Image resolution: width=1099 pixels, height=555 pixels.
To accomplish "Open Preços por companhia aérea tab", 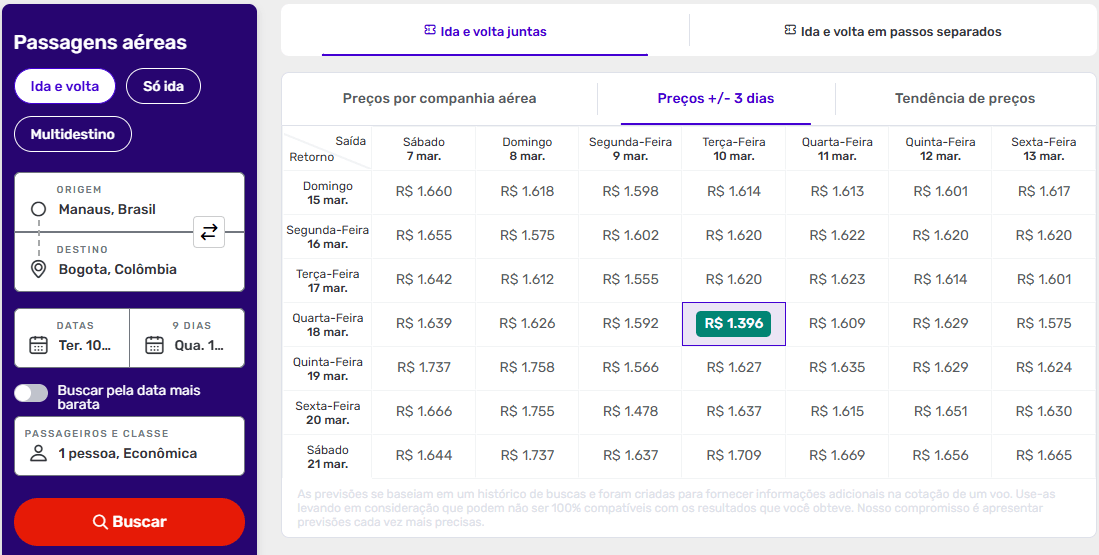I will coord(439,98).
